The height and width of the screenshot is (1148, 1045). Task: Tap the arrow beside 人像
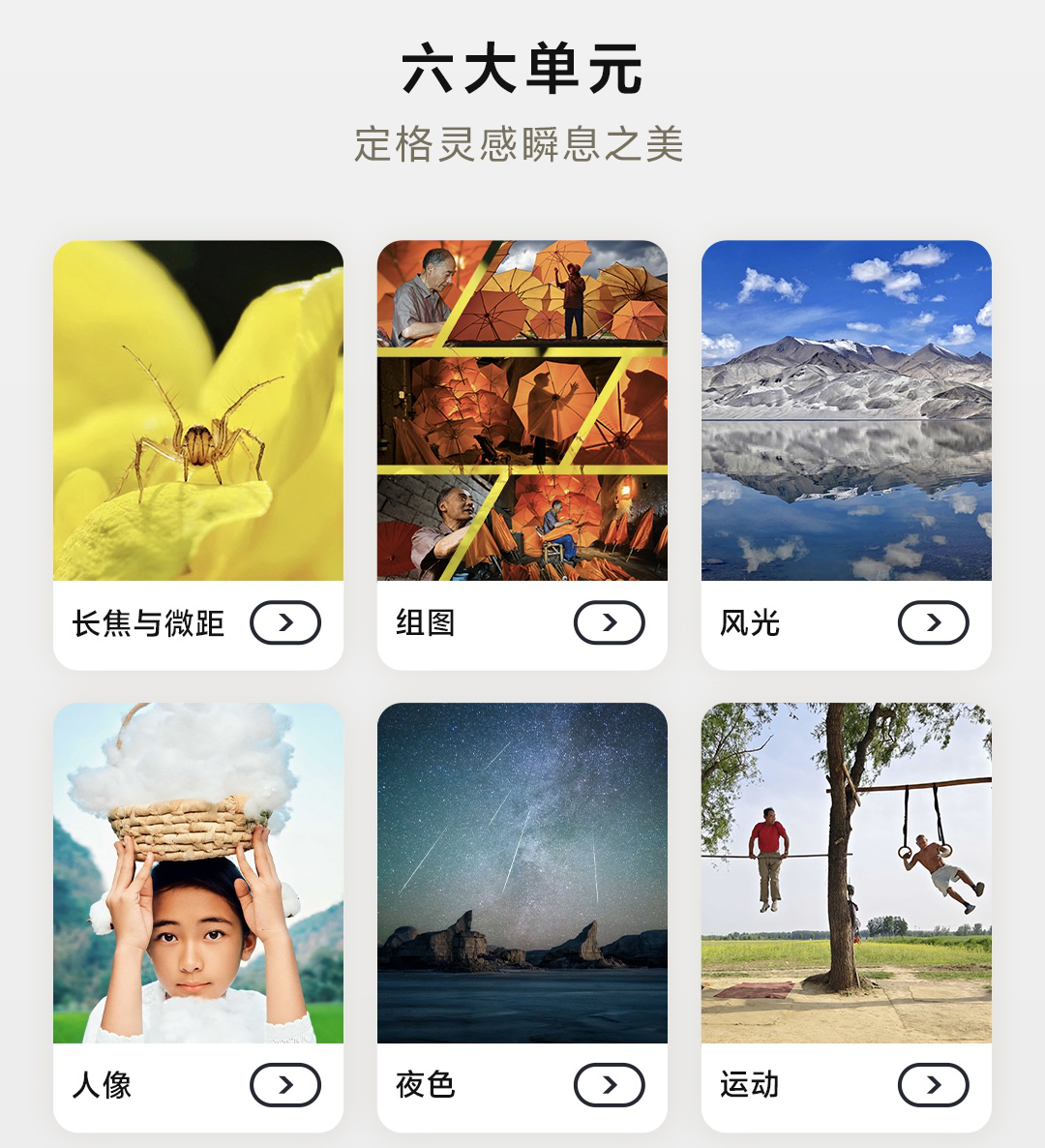(x=285, y=1085)
